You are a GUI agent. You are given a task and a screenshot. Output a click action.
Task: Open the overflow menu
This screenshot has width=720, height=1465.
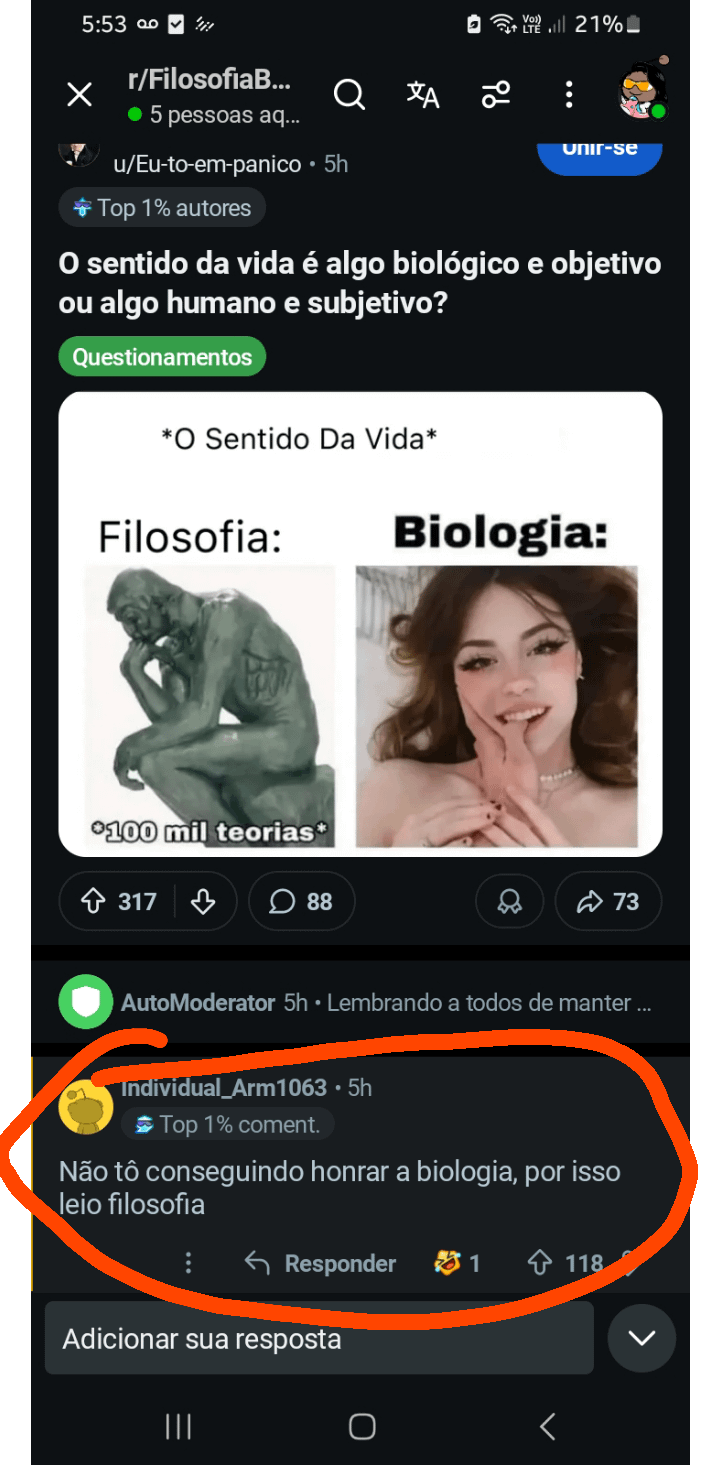coord(569,95)
